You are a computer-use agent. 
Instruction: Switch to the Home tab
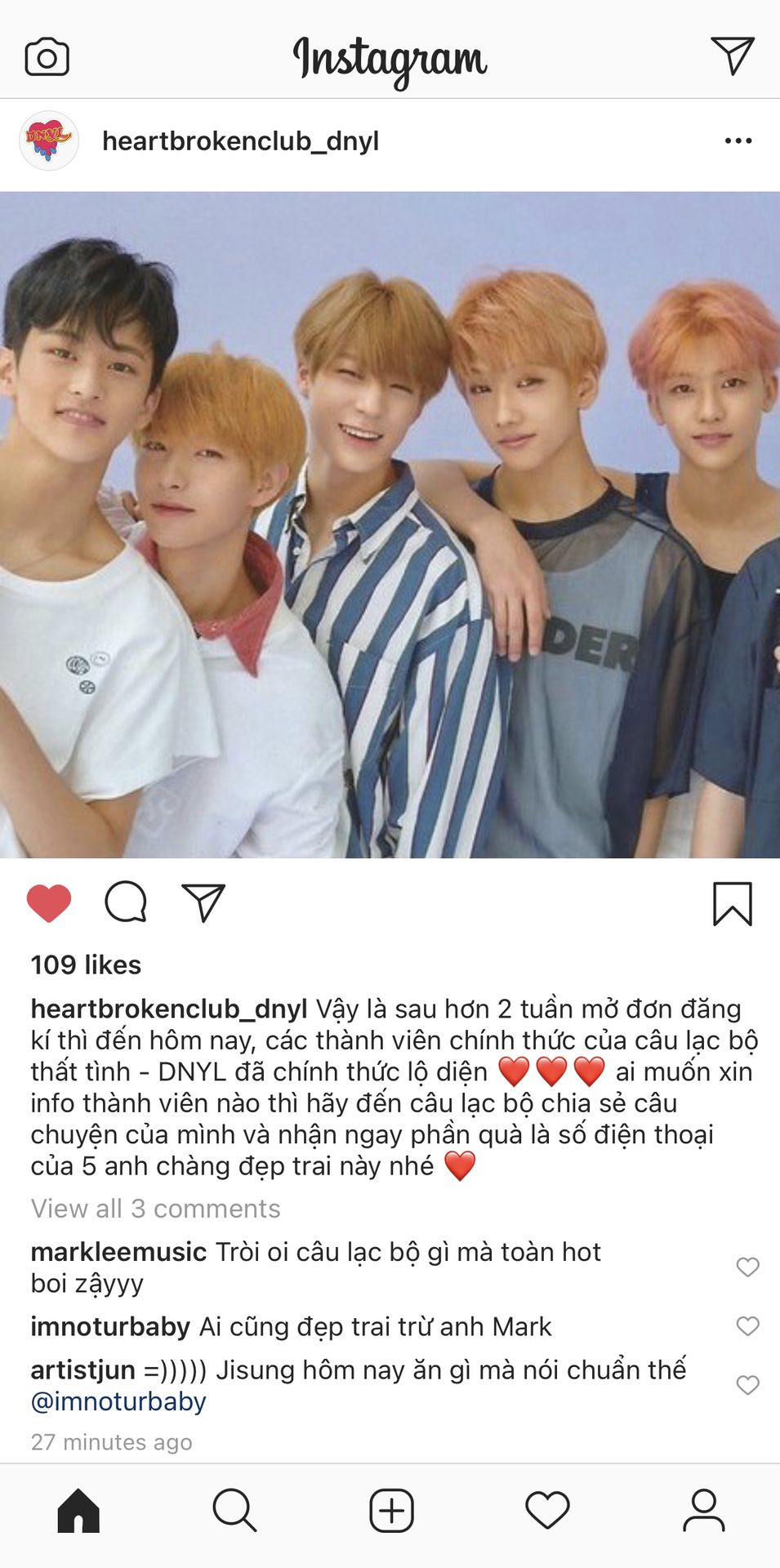coord(78,1510)
